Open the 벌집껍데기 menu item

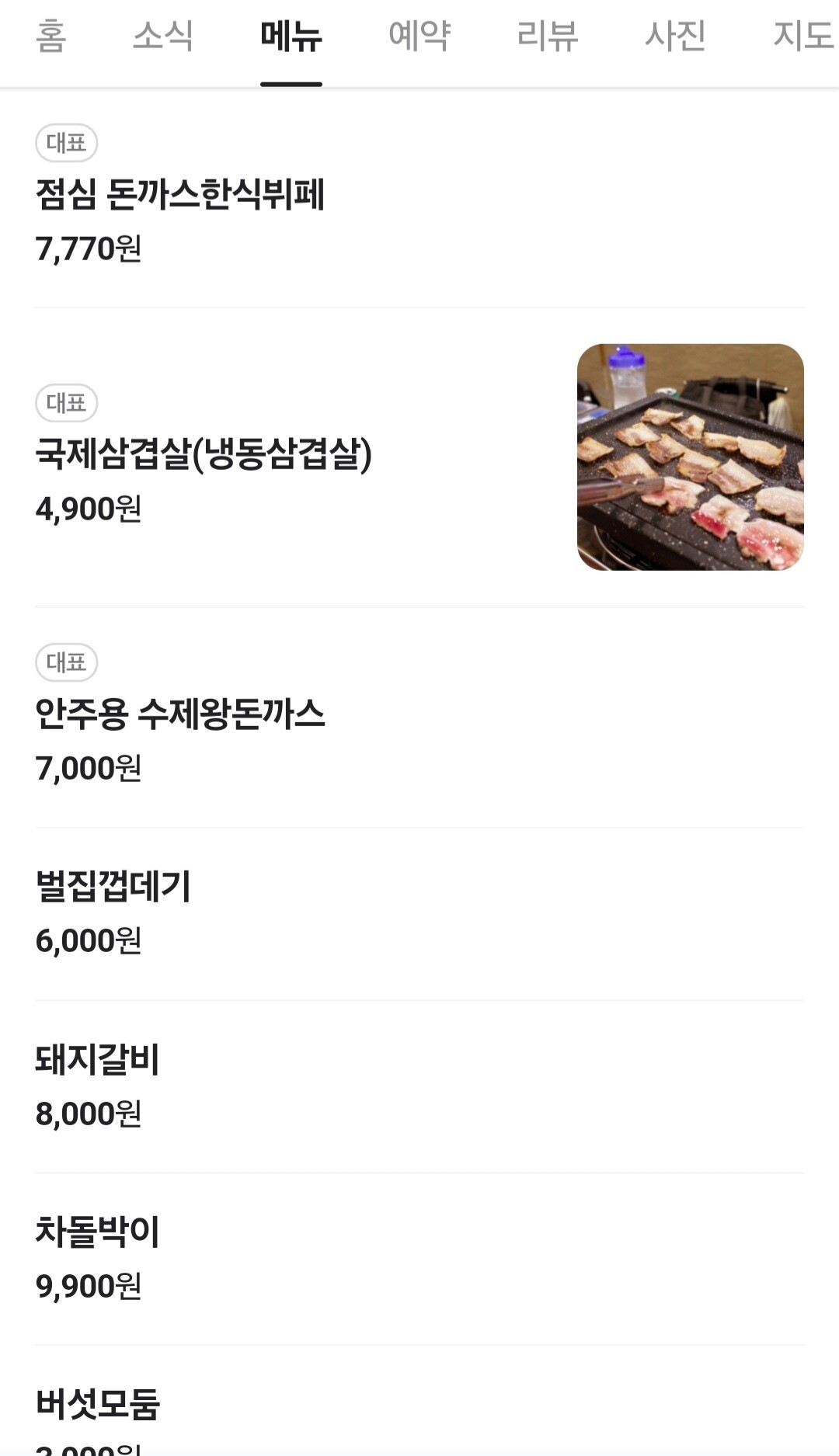[x=113, y=887]
